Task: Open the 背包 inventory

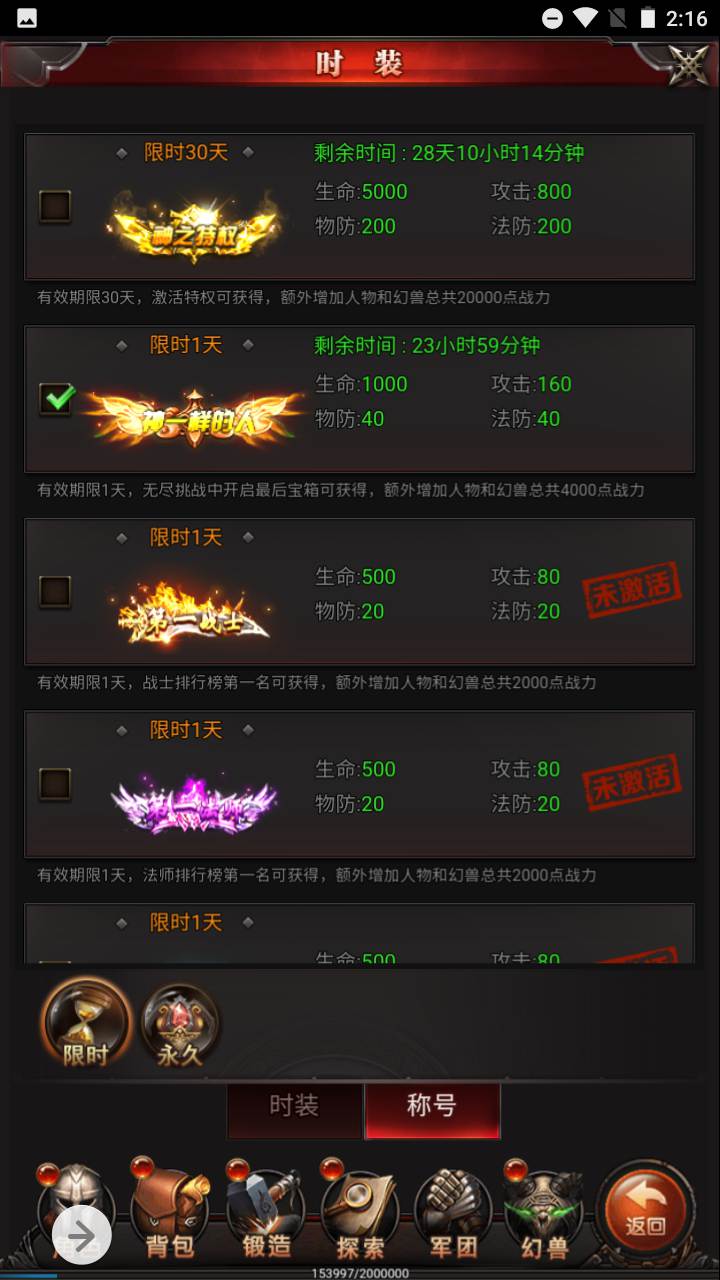Action: pyautogui.click(x=169, y=1212)
